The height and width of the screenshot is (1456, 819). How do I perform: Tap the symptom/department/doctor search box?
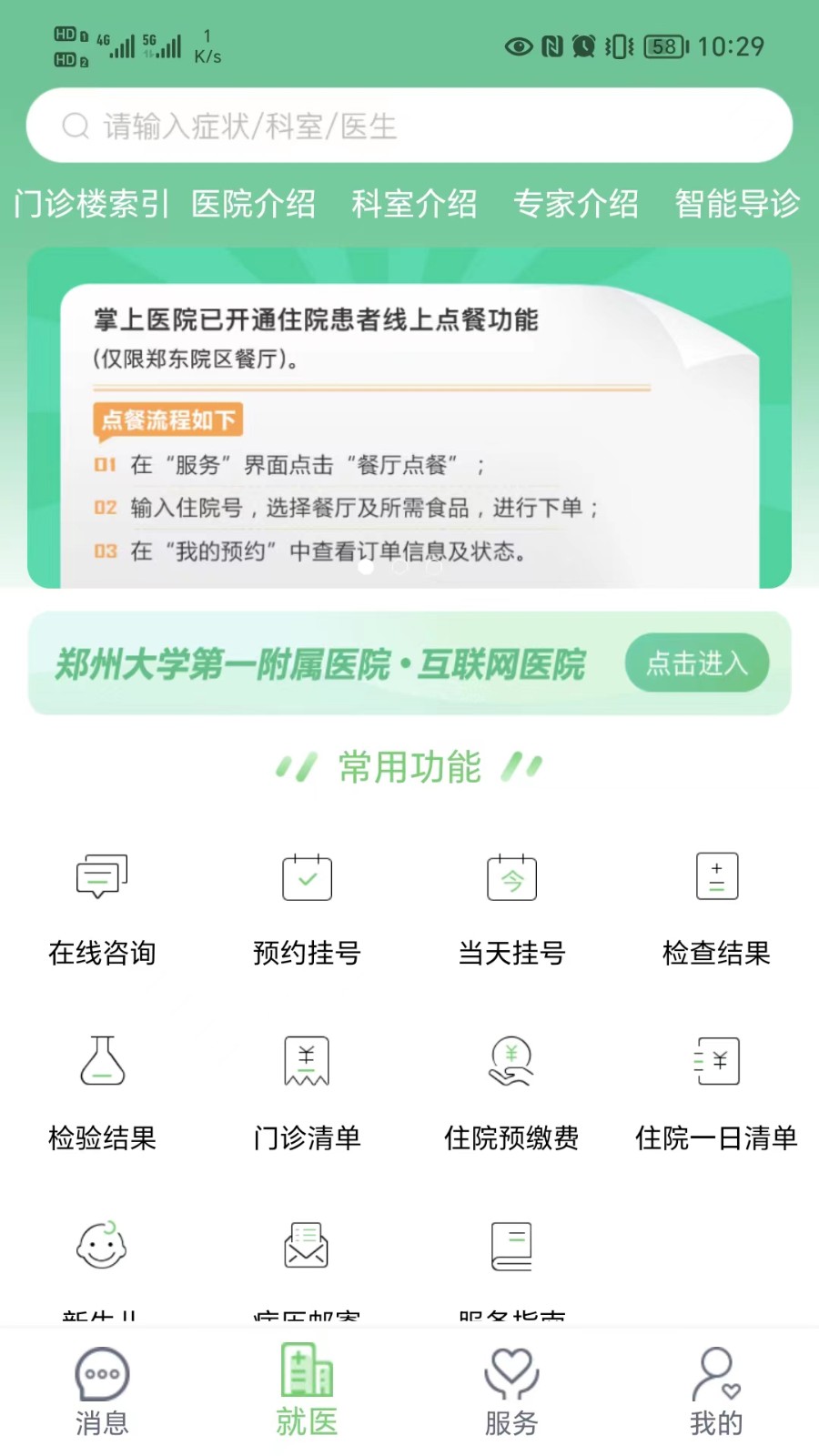click(409, 126)
